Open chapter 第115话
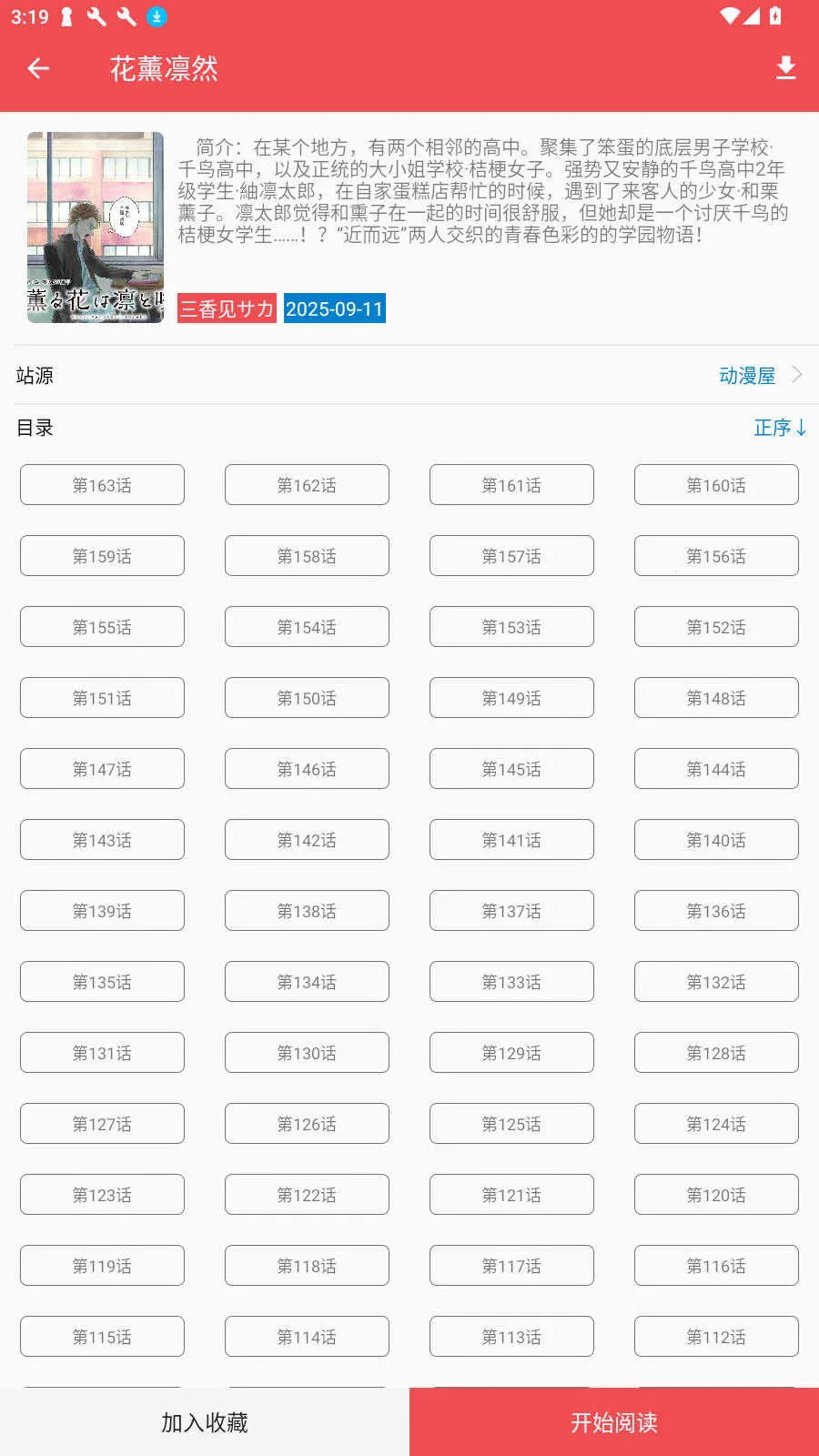This screenshot has width=819, height=1456. [102, 1337]
